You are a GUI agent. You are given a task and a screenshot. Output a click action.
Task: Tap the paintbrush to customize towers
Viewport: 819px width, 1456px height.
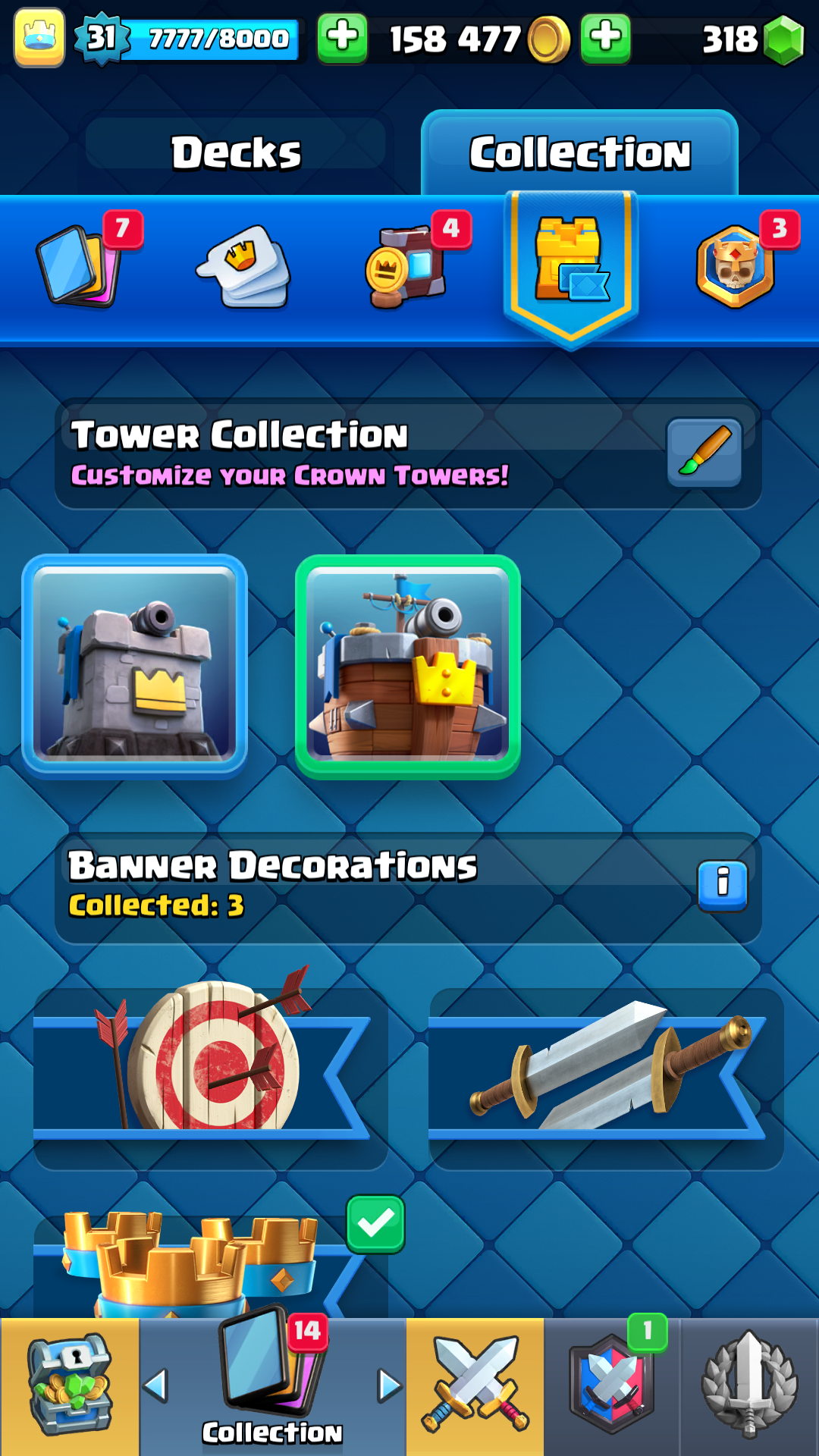[x=704, y=453]
